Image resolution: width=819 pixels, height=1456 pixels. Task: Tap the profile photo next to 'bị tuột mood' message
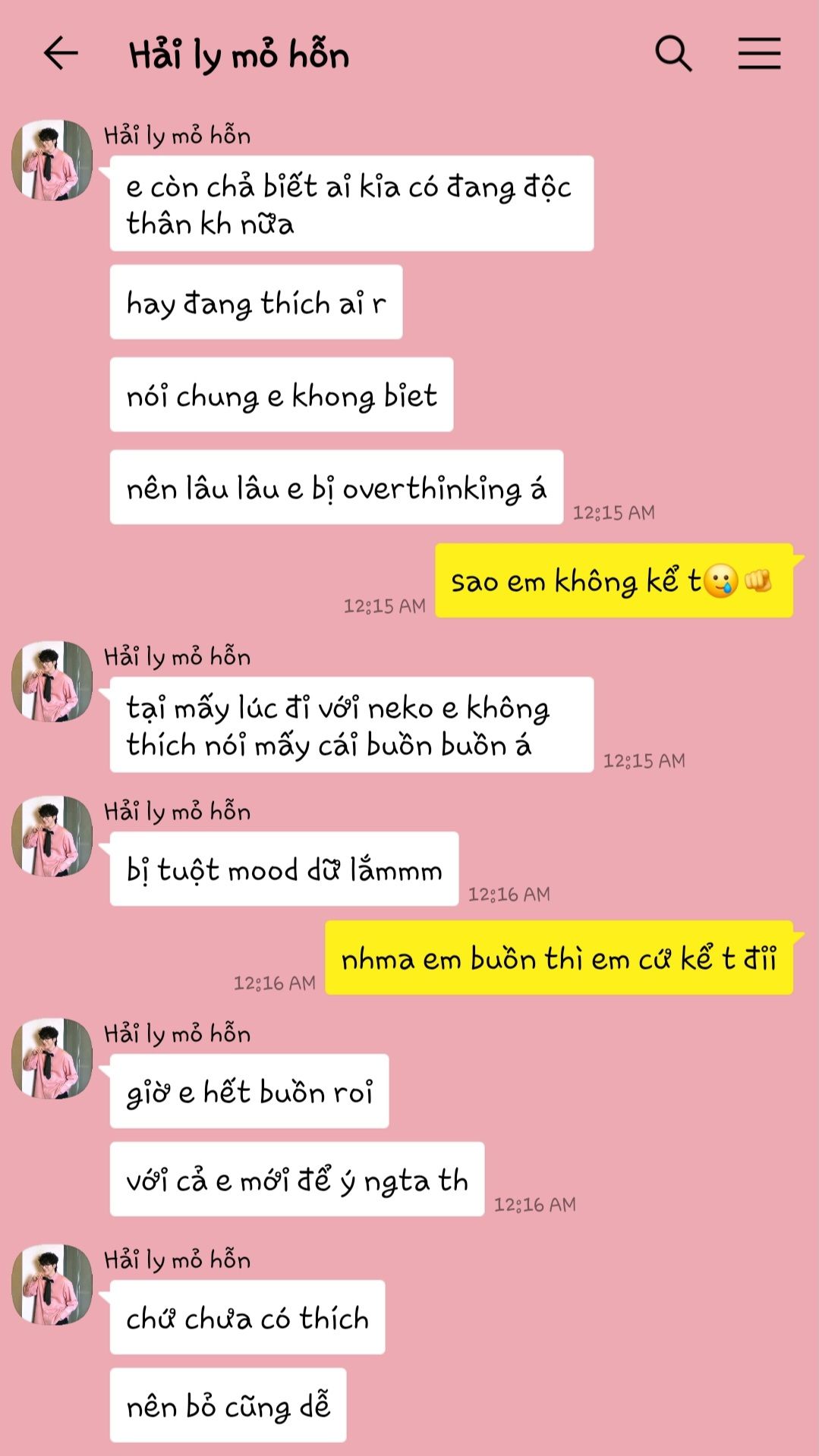pyautogui.click(x=52, y=836)
